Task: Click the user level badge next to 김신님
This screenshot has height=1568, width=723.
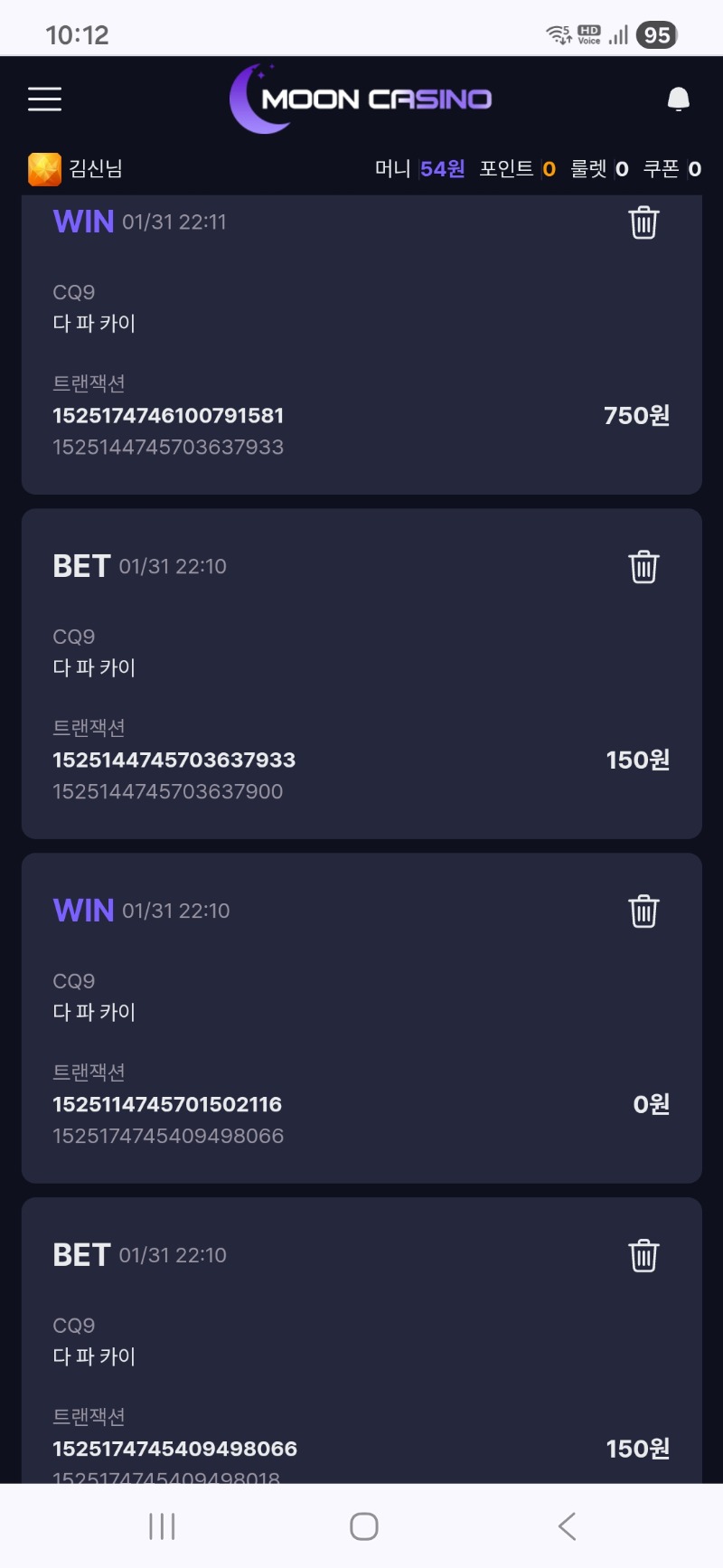Action: [43, 168]
